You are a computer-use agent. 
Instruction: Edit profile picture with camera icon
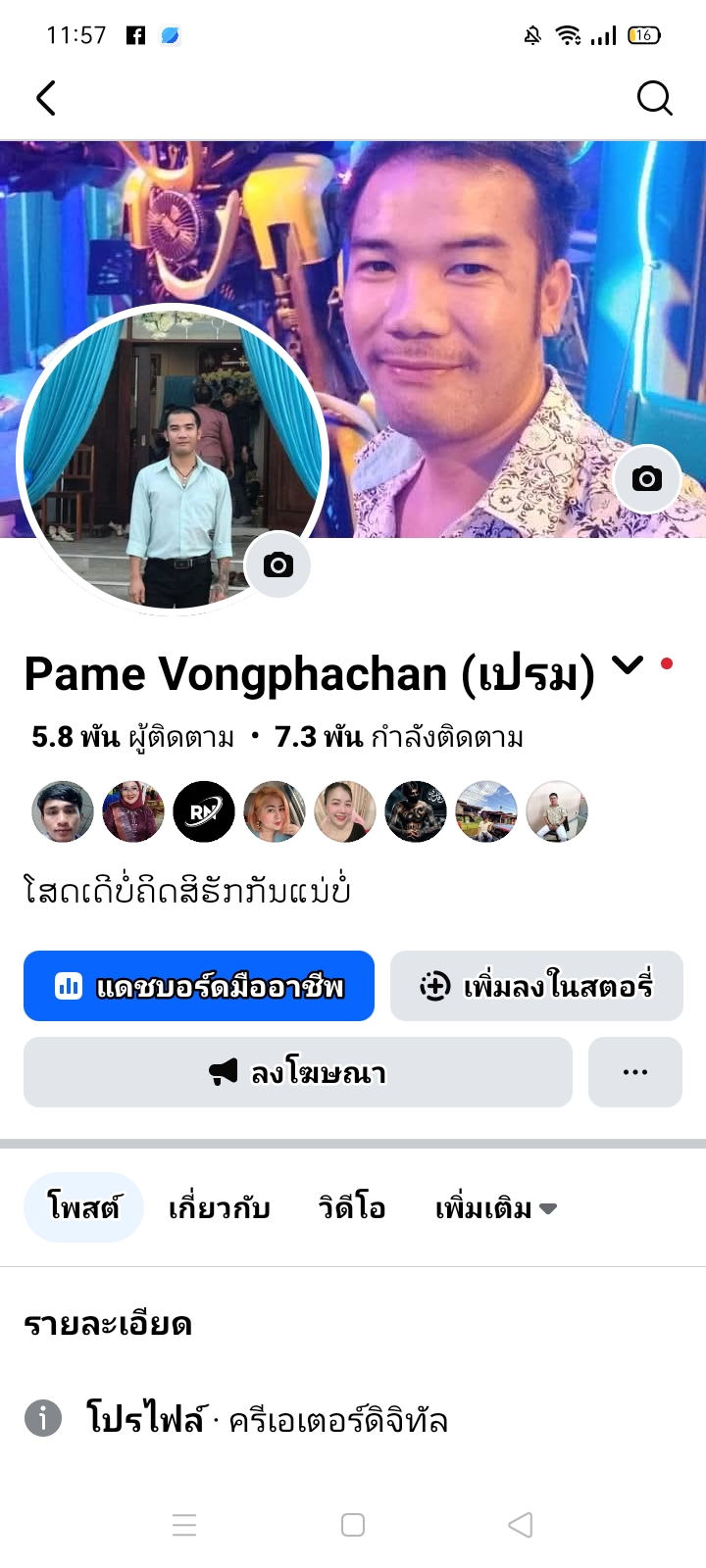point(277,565)
